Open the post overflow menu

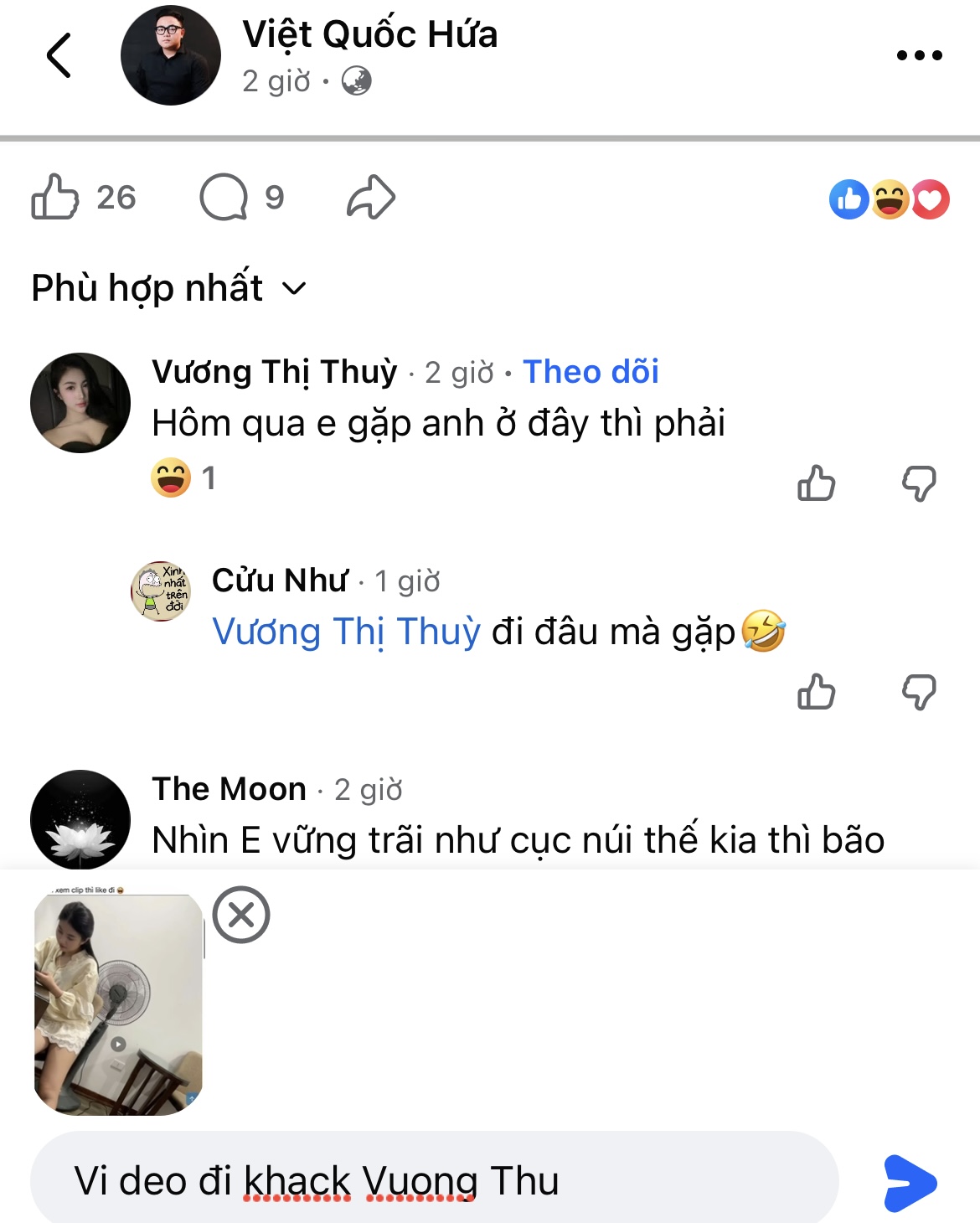pos(919,56)
